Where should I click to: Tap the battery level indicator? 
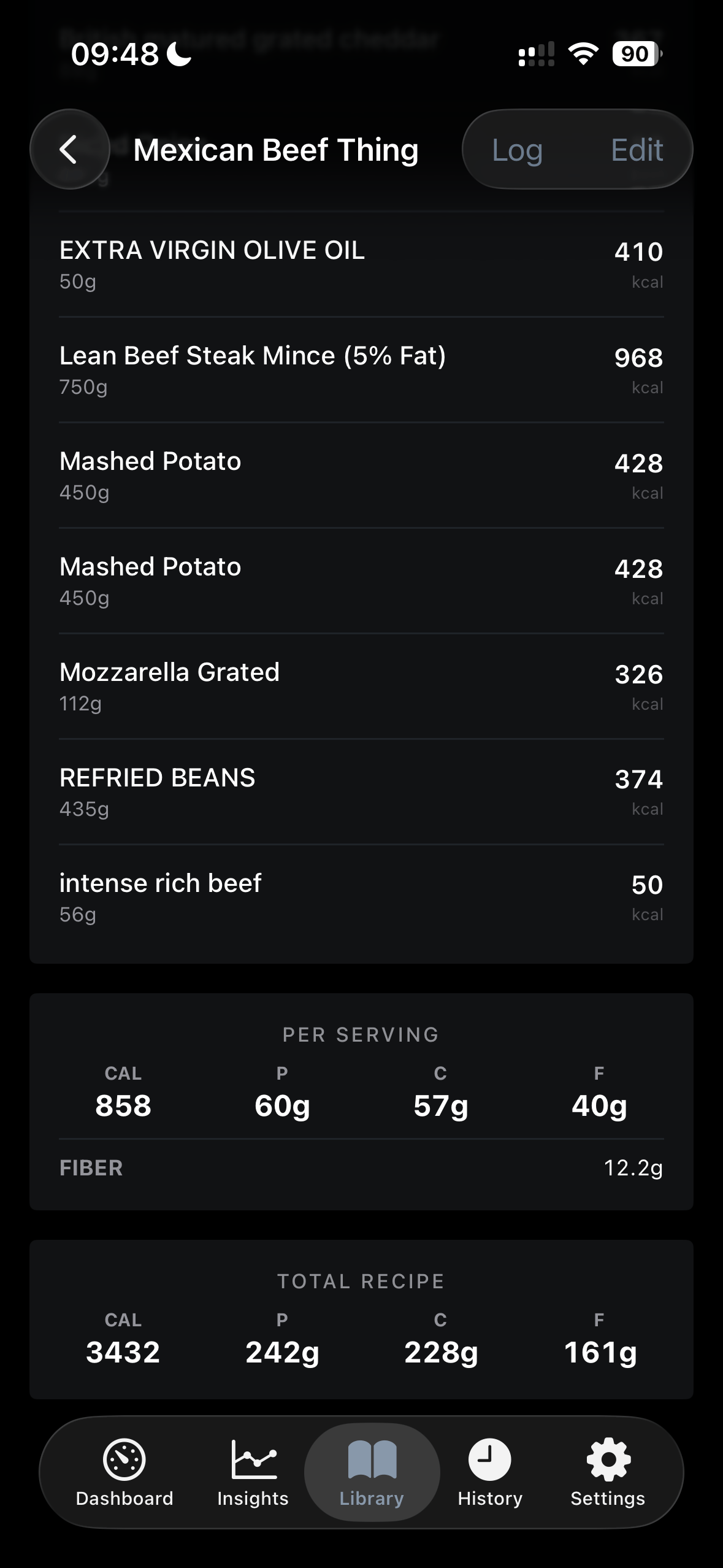point(633,55)
